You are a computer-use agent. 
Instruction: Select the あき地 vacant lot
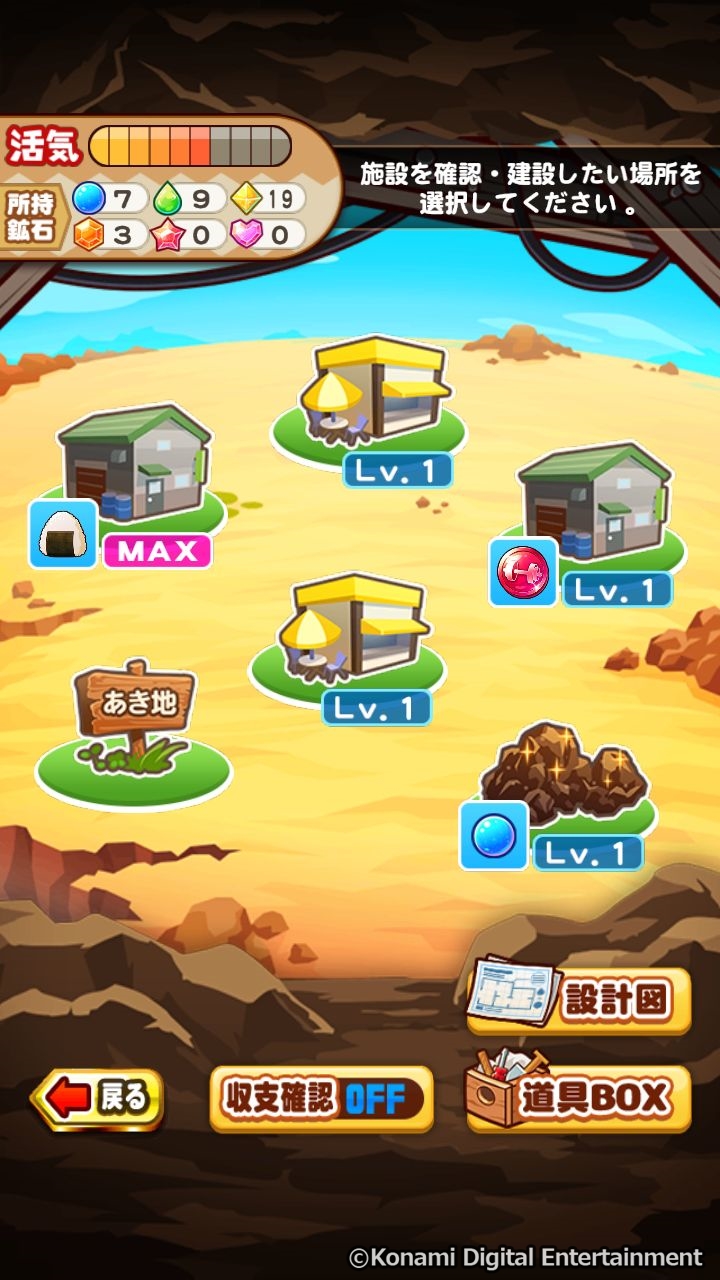pos(134,735)
